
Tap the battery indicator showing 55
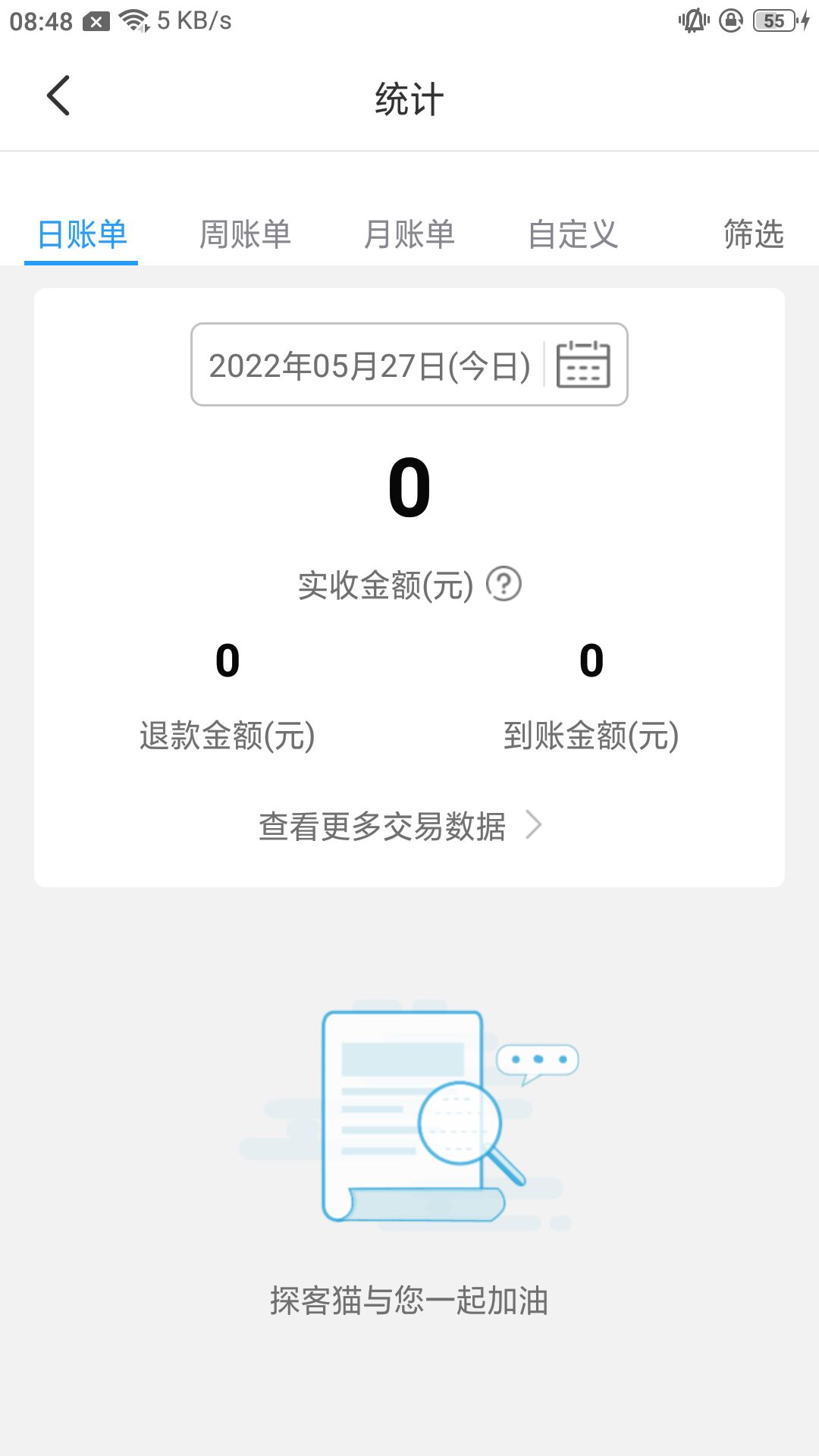tap(773, 20)
